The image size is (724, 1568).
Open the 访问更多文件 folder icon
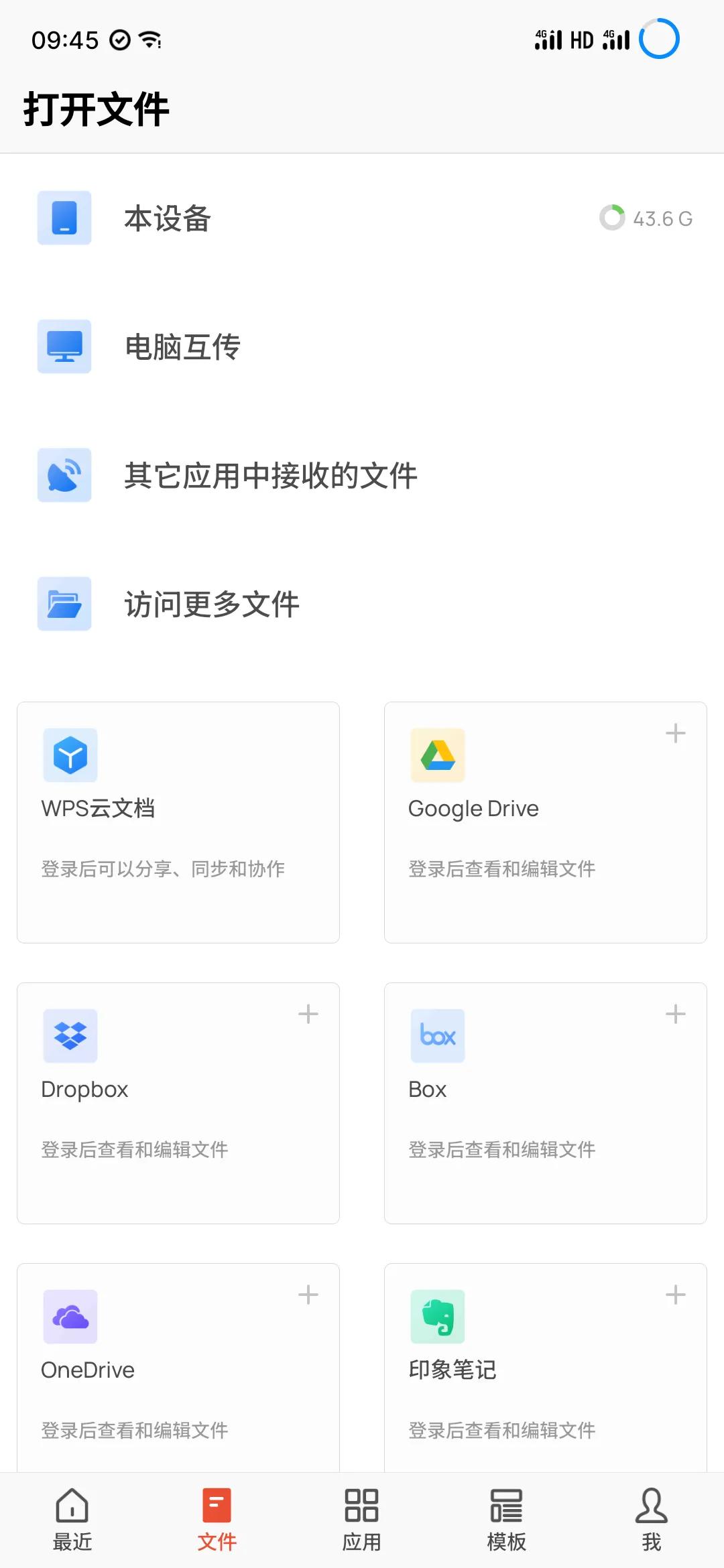pyautogui.click(x=64, y=604)
